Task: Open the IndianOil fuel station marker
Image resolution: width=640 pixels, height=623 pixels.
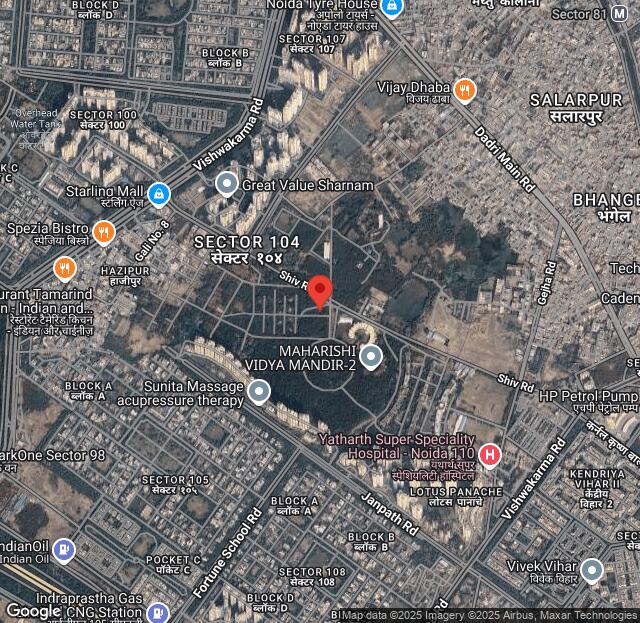Action: tap(64, 550)
